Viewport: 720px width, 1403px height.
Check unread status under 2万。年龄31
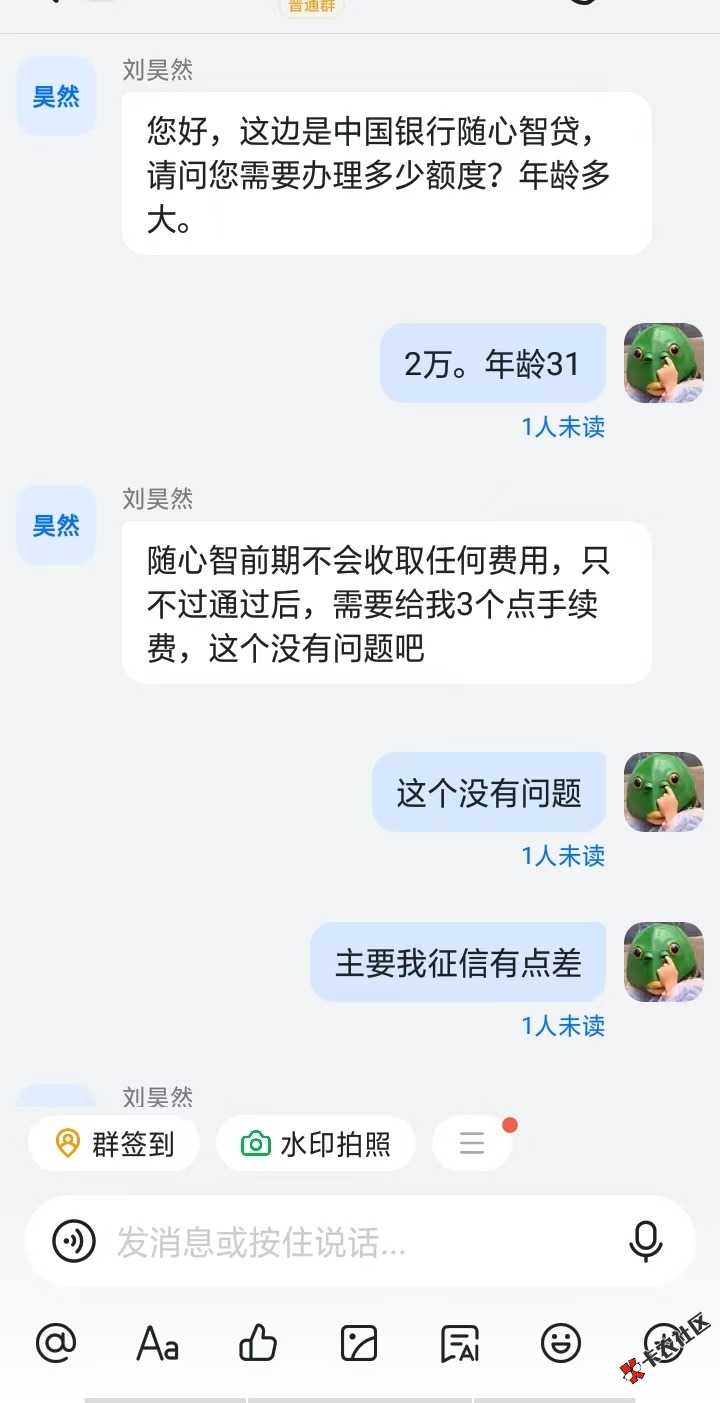[563, 427]
